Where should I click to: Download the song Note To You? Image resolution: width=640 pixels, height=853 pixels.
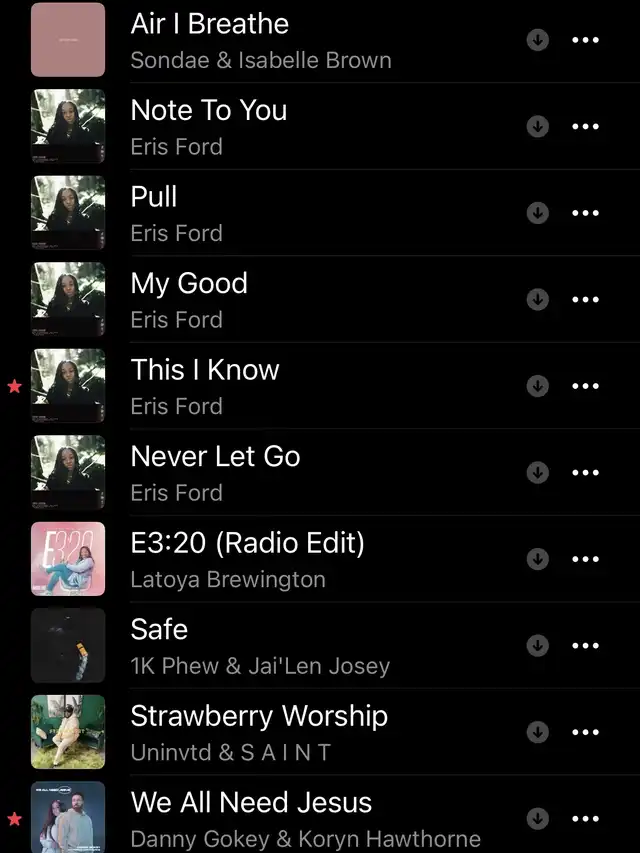pos(538,127)
